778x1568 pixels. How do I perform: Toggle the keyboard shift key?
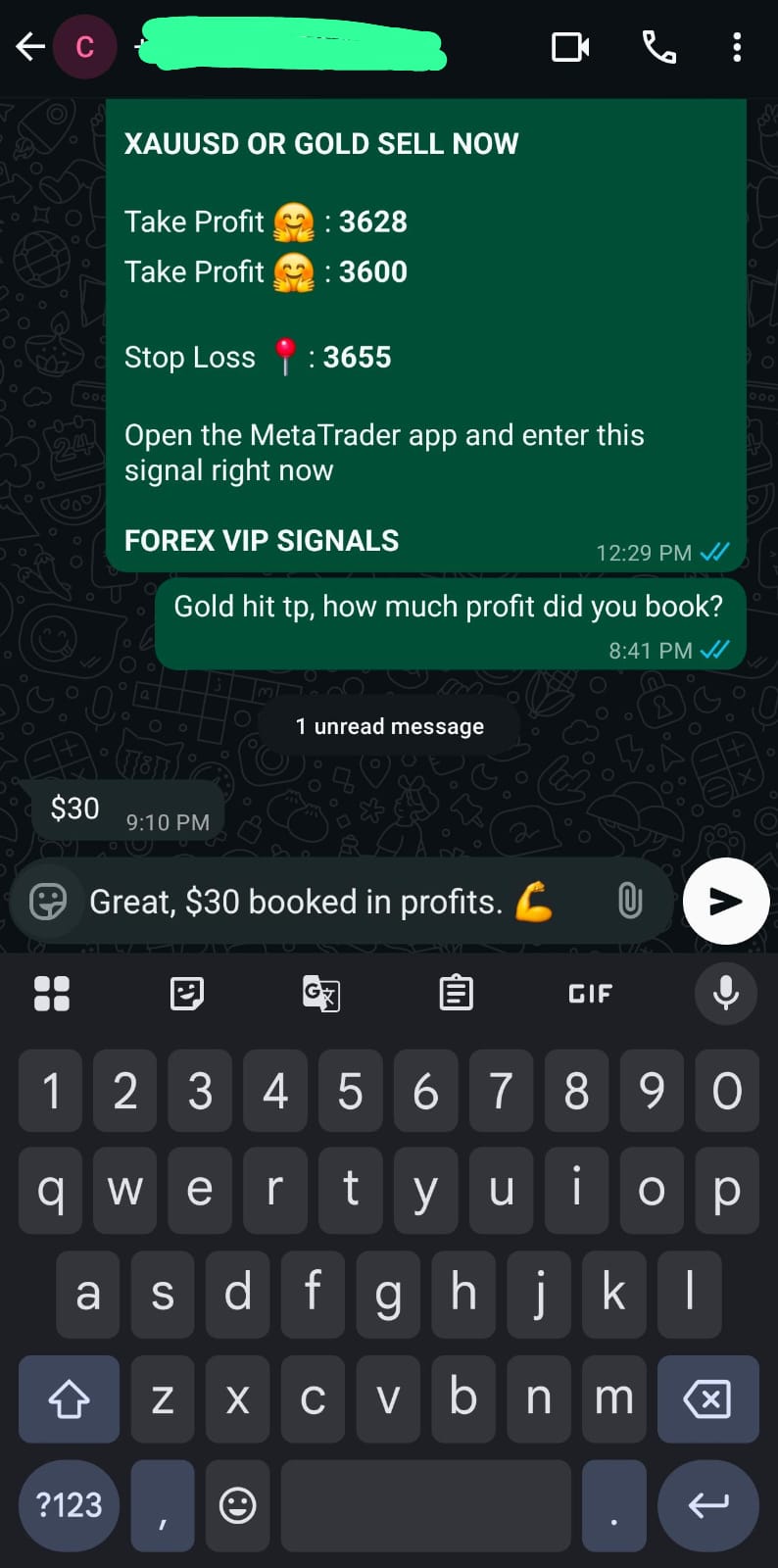click(69, 1398)
